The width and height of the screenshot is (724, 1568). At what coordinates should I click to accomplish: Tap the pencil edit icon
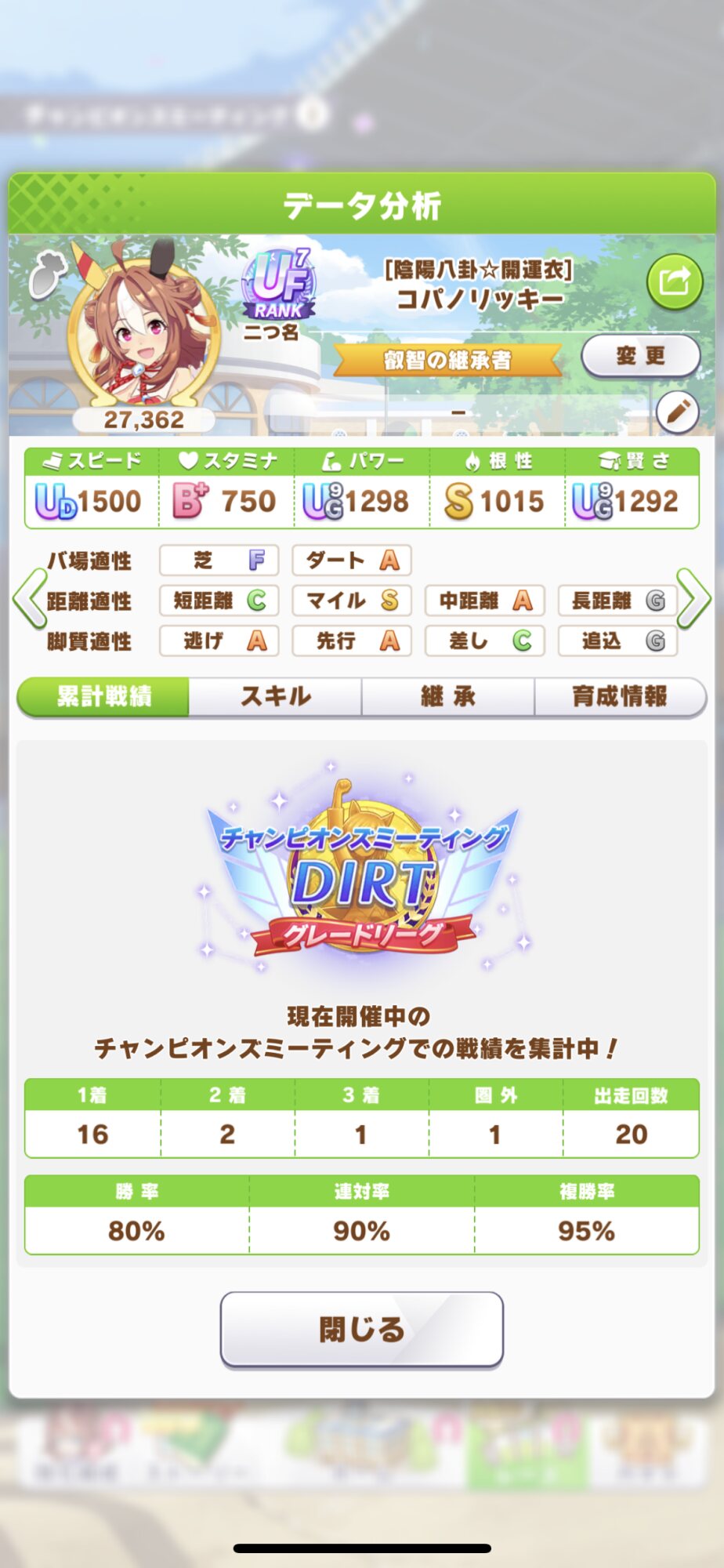(677, 412)
